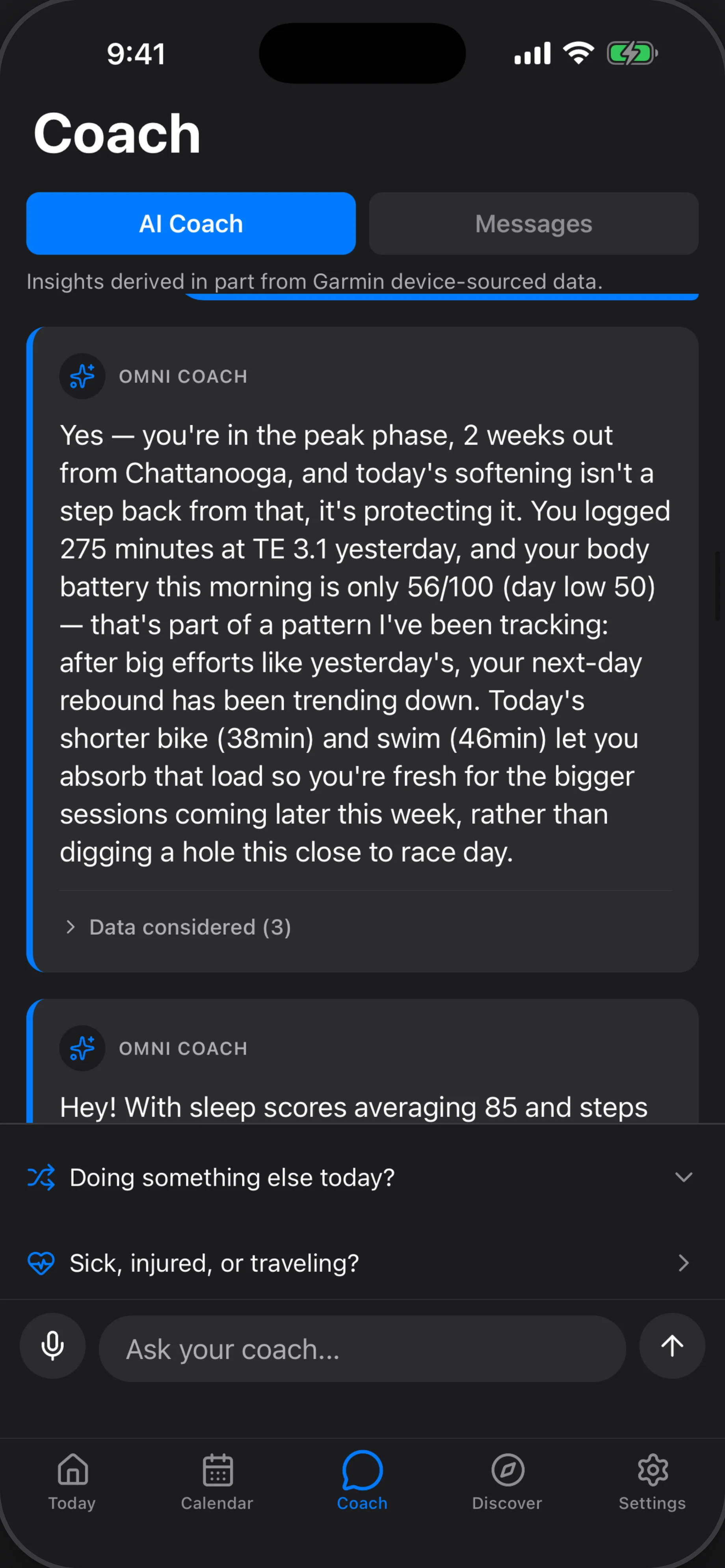Select the AI Coach segment
This screenshot has height=1568, width=725.
coord(191,223)
